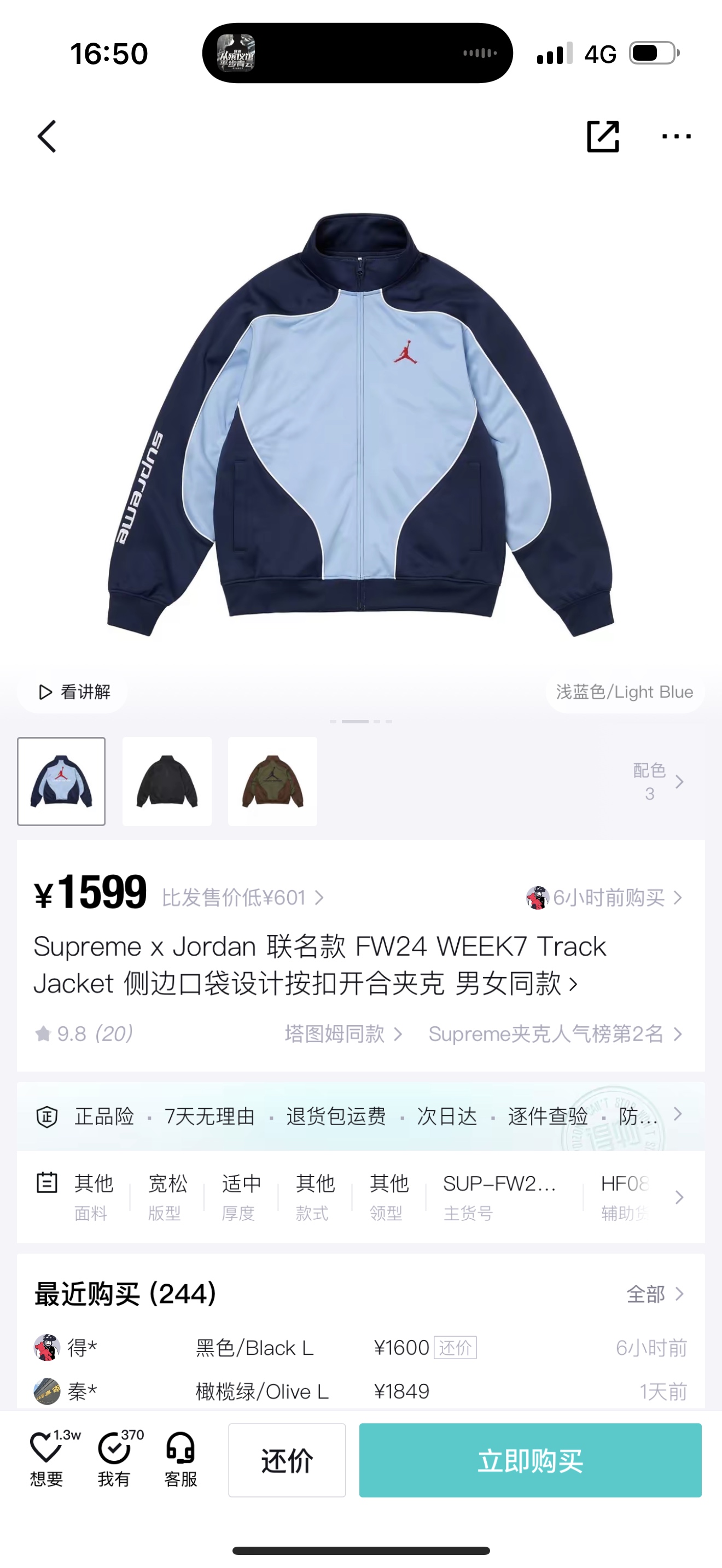View 全部 recent purchases
Image resolution: width=722 pixels, height=1568 pixels.
[655, 1294]
